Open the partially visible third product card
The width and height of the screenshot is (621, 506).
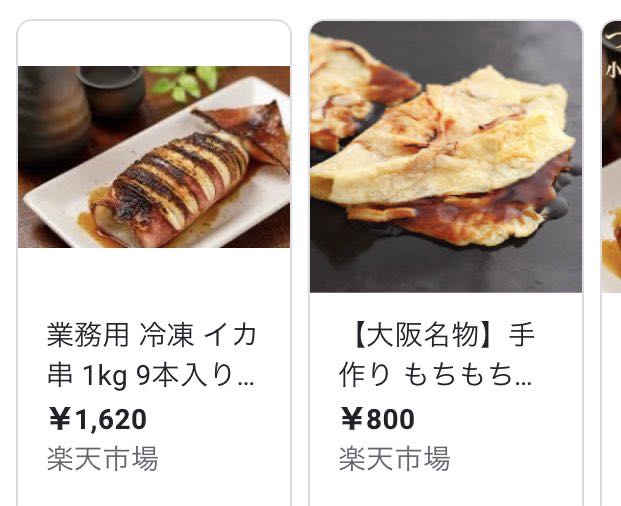[611, 260]
